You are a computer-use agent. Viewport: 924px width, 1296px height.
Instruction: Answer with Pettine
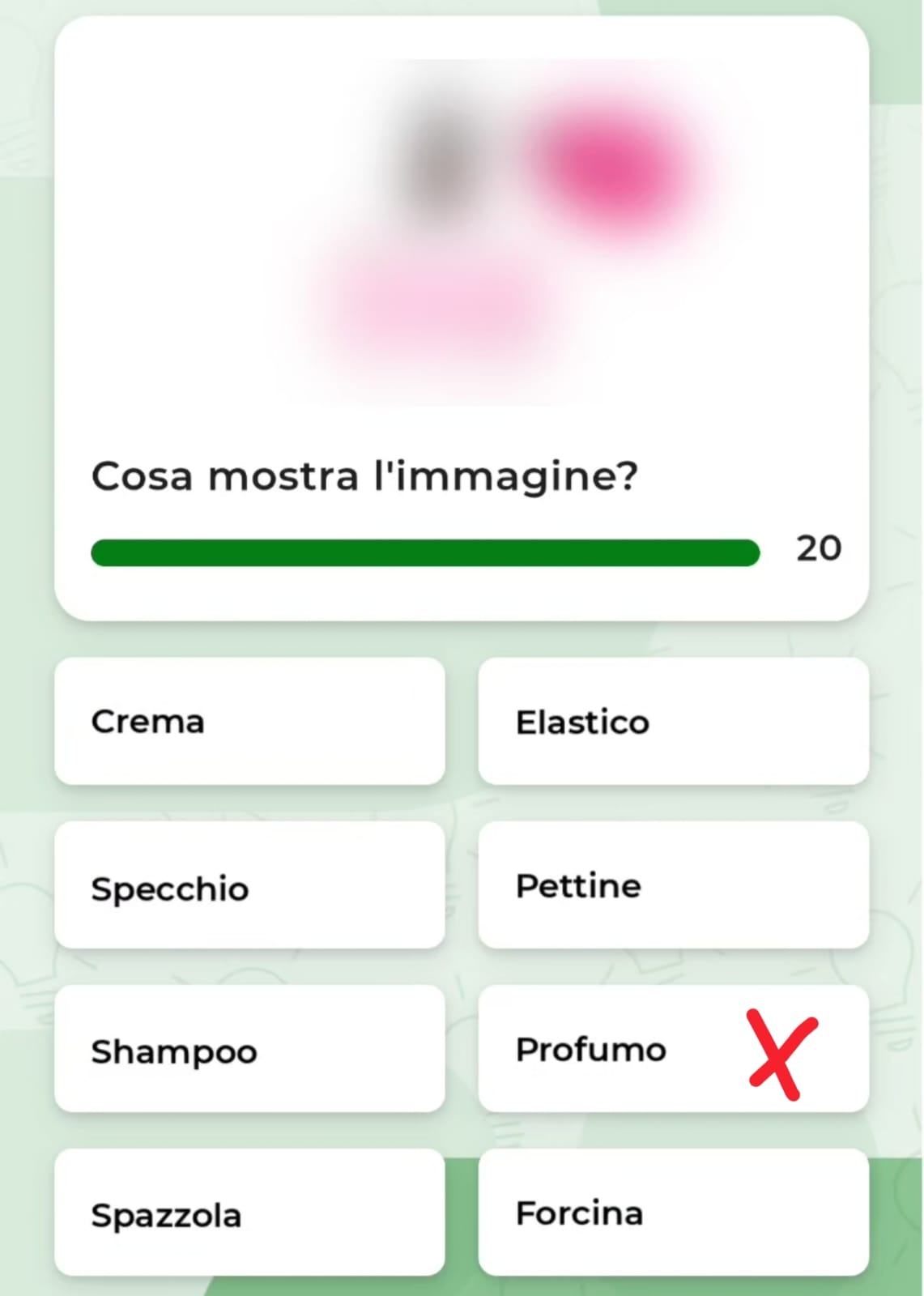point(673,885)
